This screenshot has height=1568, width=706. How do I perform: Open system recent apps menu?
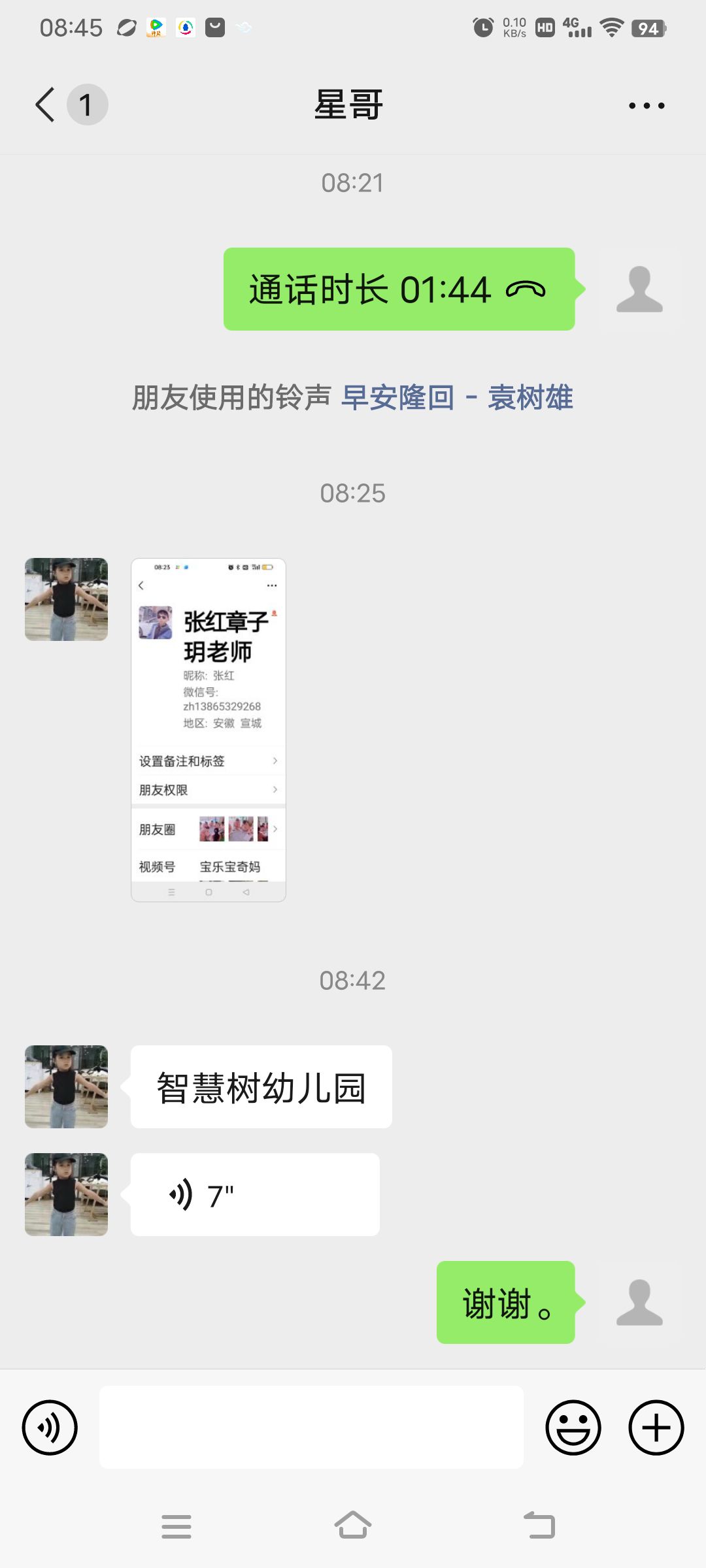[x=176, y=1526]
